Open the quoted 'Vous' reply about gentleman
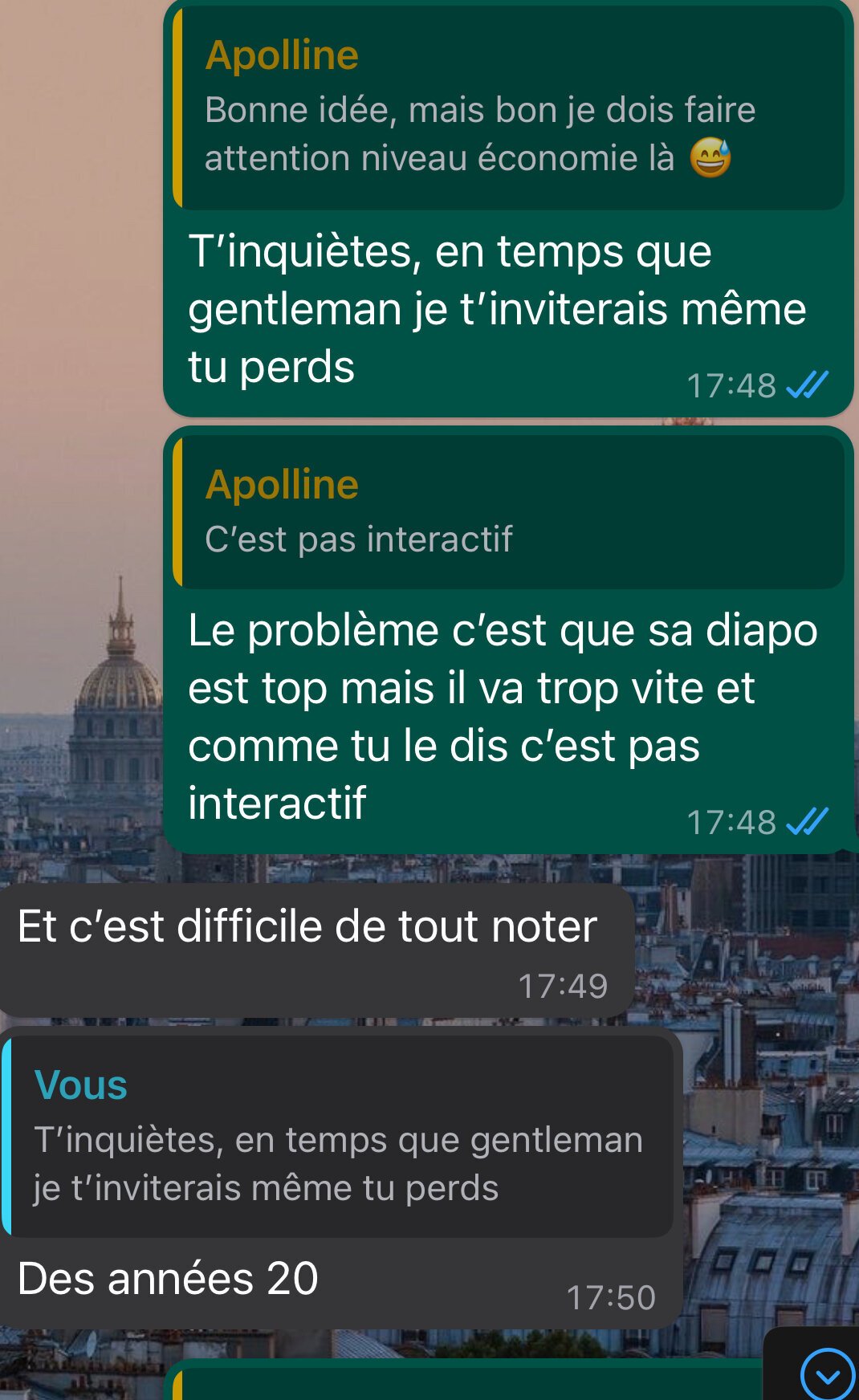859x1400 pixels. tap(339, 1137)
